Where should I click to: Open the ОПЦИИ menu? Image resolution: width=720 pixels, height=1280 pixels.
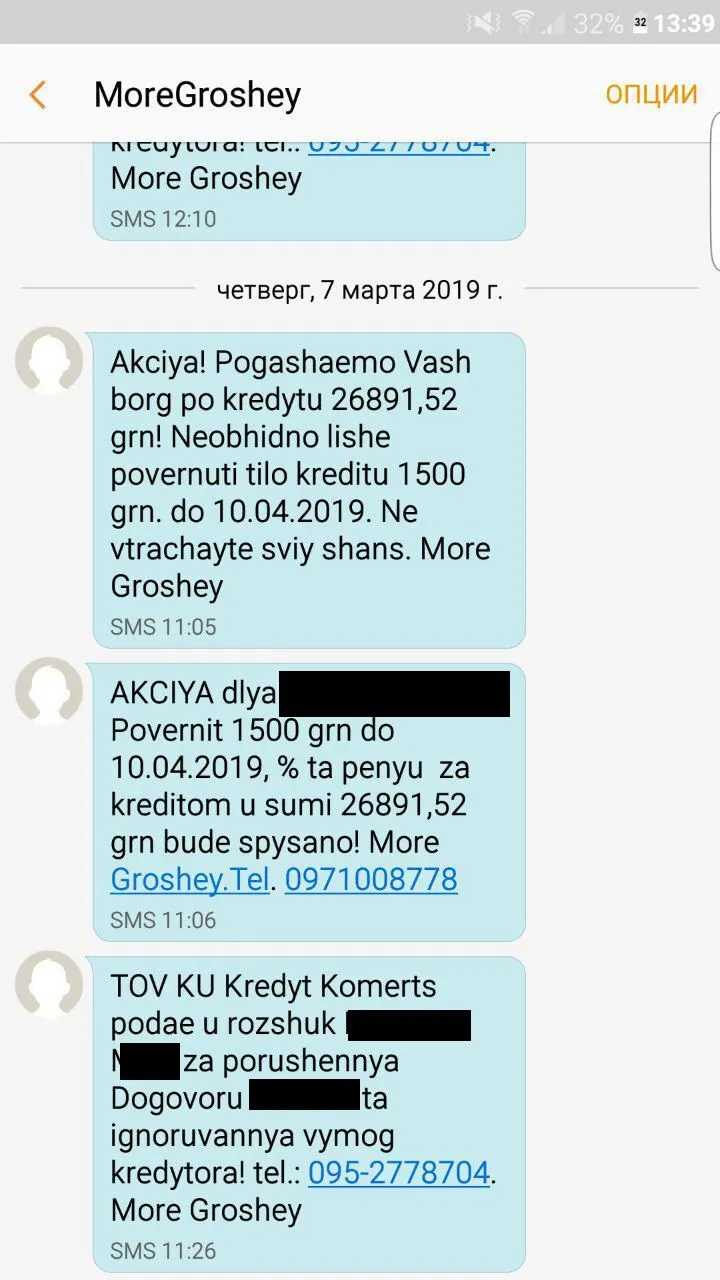point(651,95)
